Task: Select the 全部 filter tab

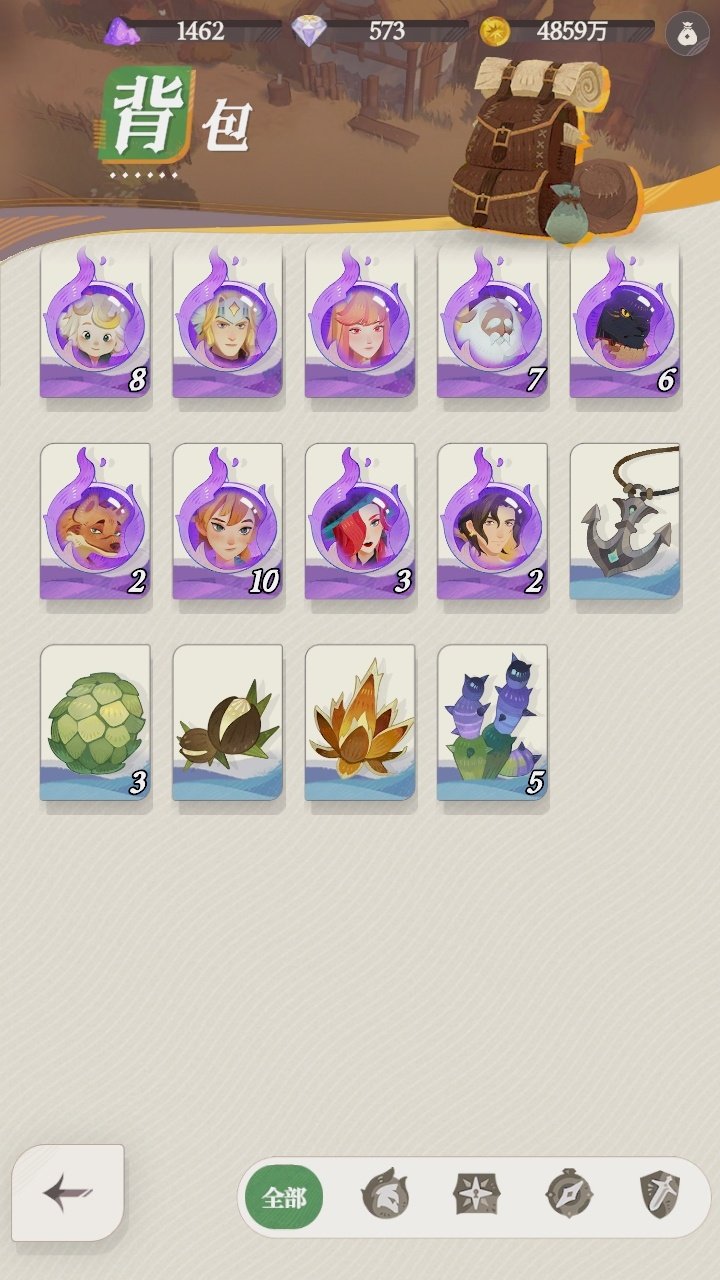Action: coord(284,1197)
